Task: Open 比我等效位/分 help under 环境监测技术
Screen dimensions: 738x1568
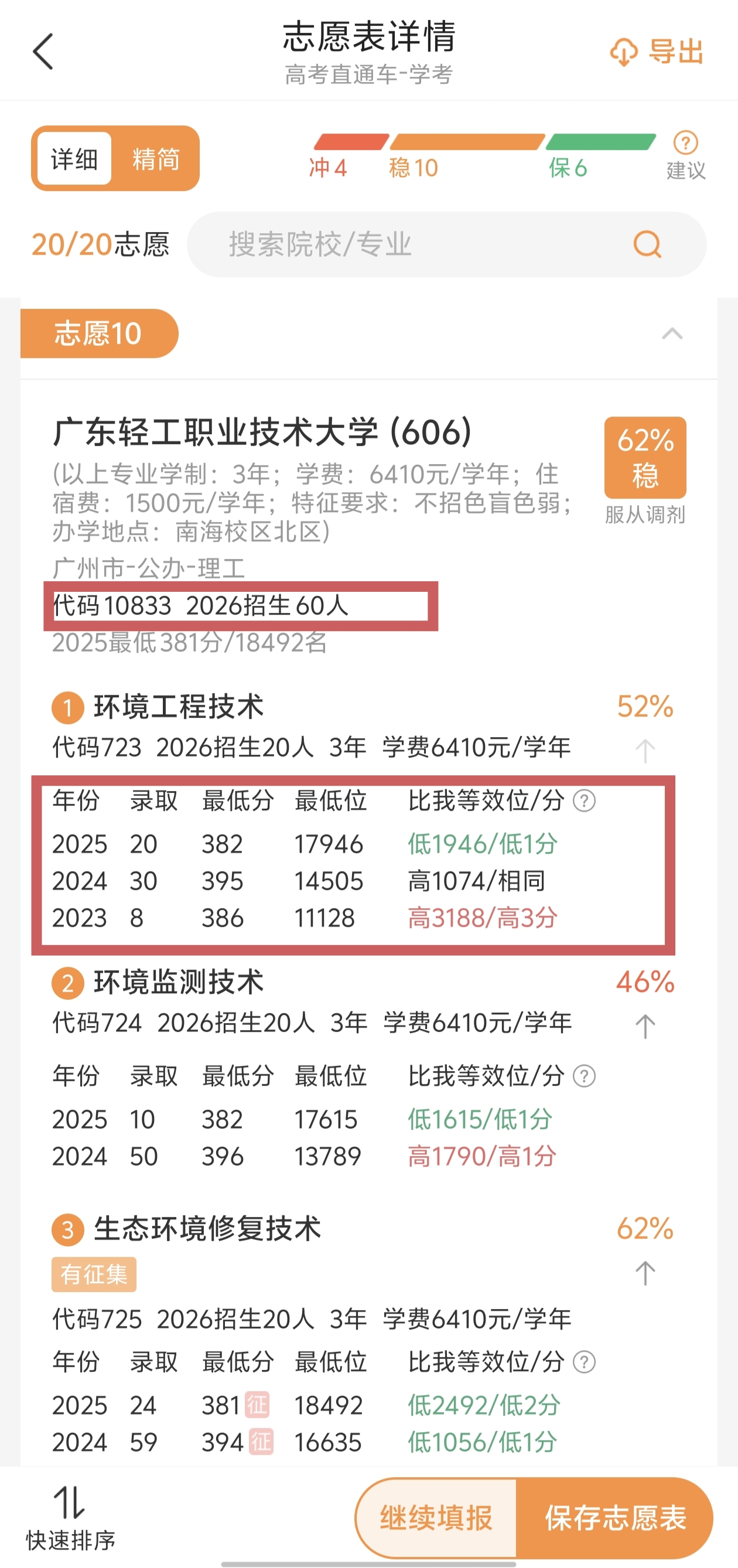Action: [585, 1076]
